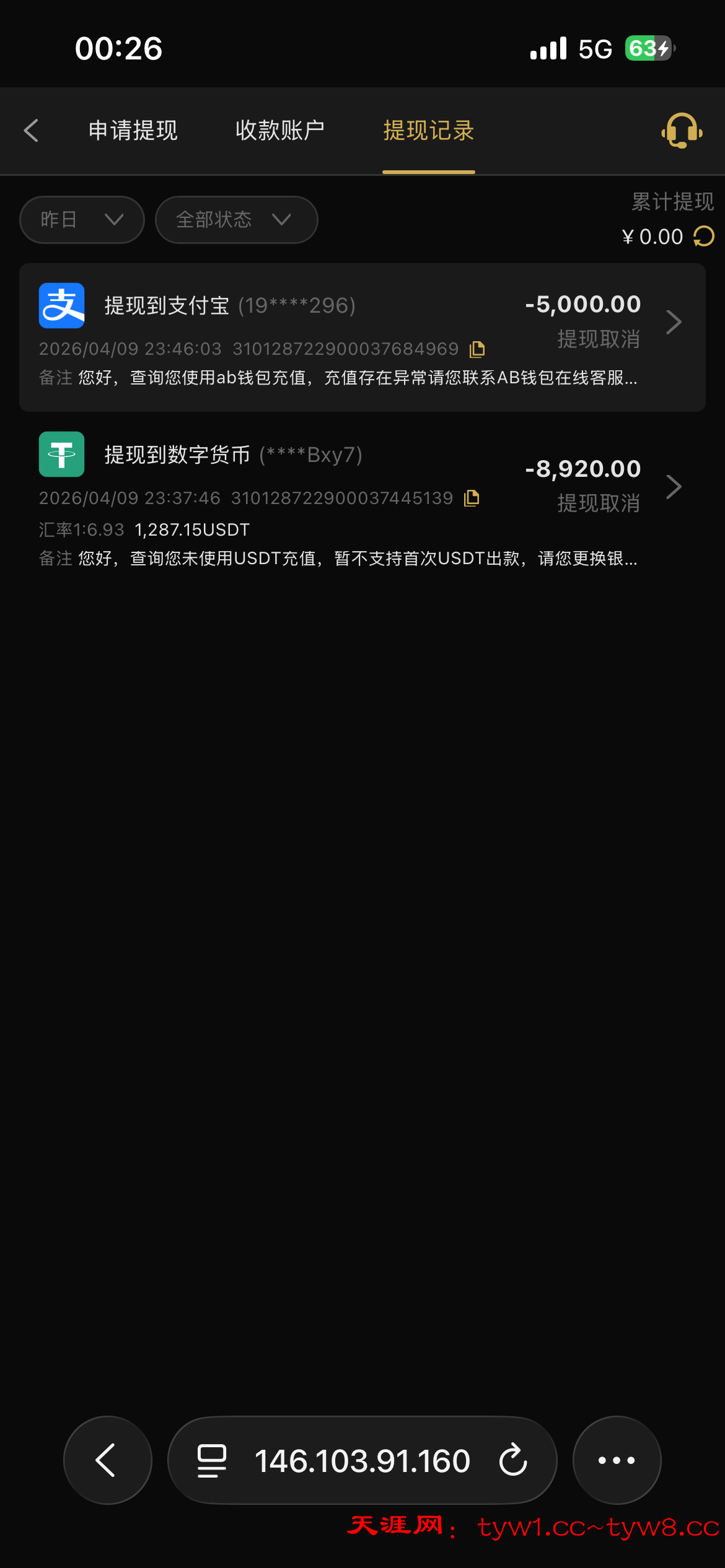Screen dimensions: 725x1568
Task: Tap the 146.103.91.160 address field
Action: point(361,1460)
